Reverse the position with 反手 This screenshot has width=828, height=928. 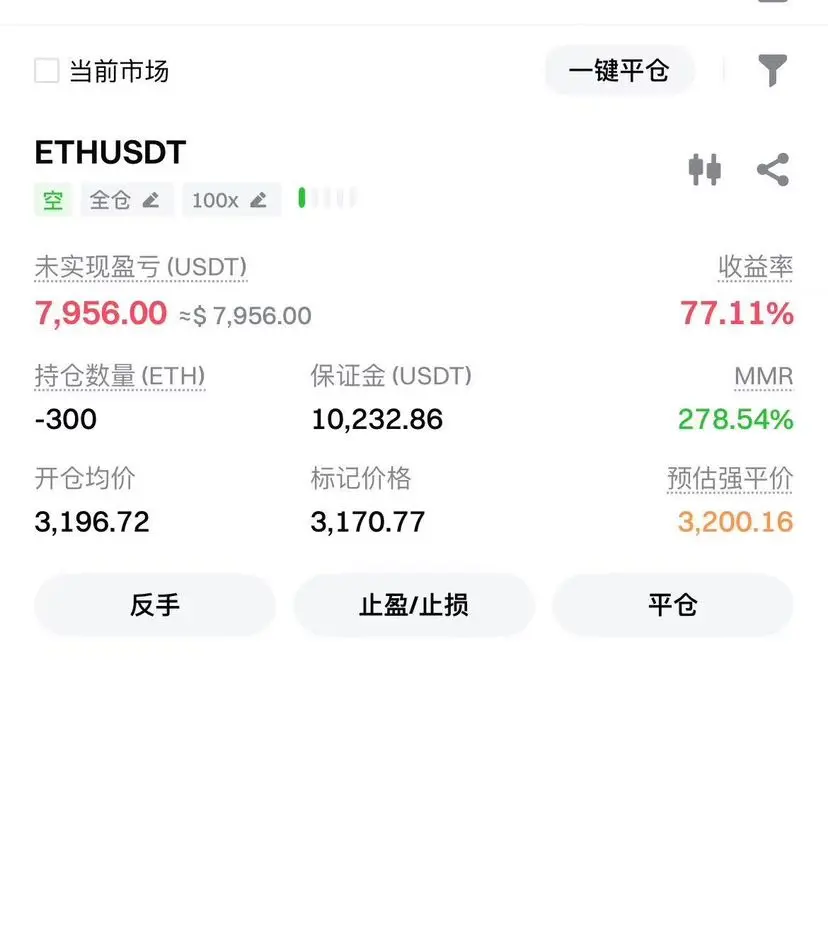click(155, 605)
